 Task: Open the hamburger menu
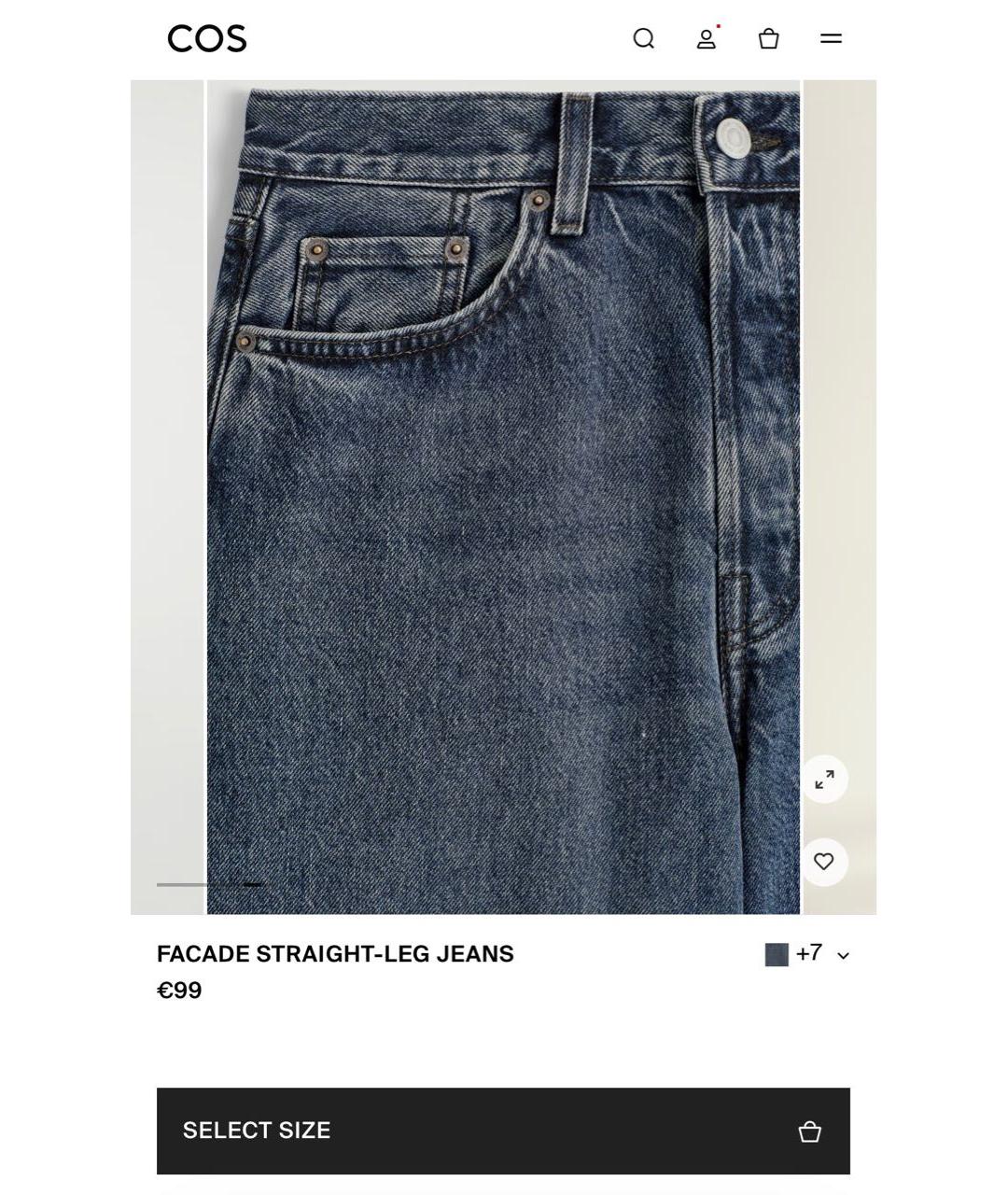click(x=831, y=38)
